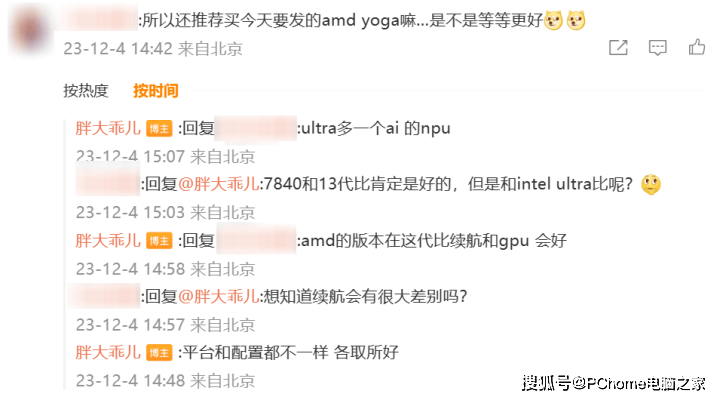Share the amd yoga comment
720x400 pixels.
[618, 47]
